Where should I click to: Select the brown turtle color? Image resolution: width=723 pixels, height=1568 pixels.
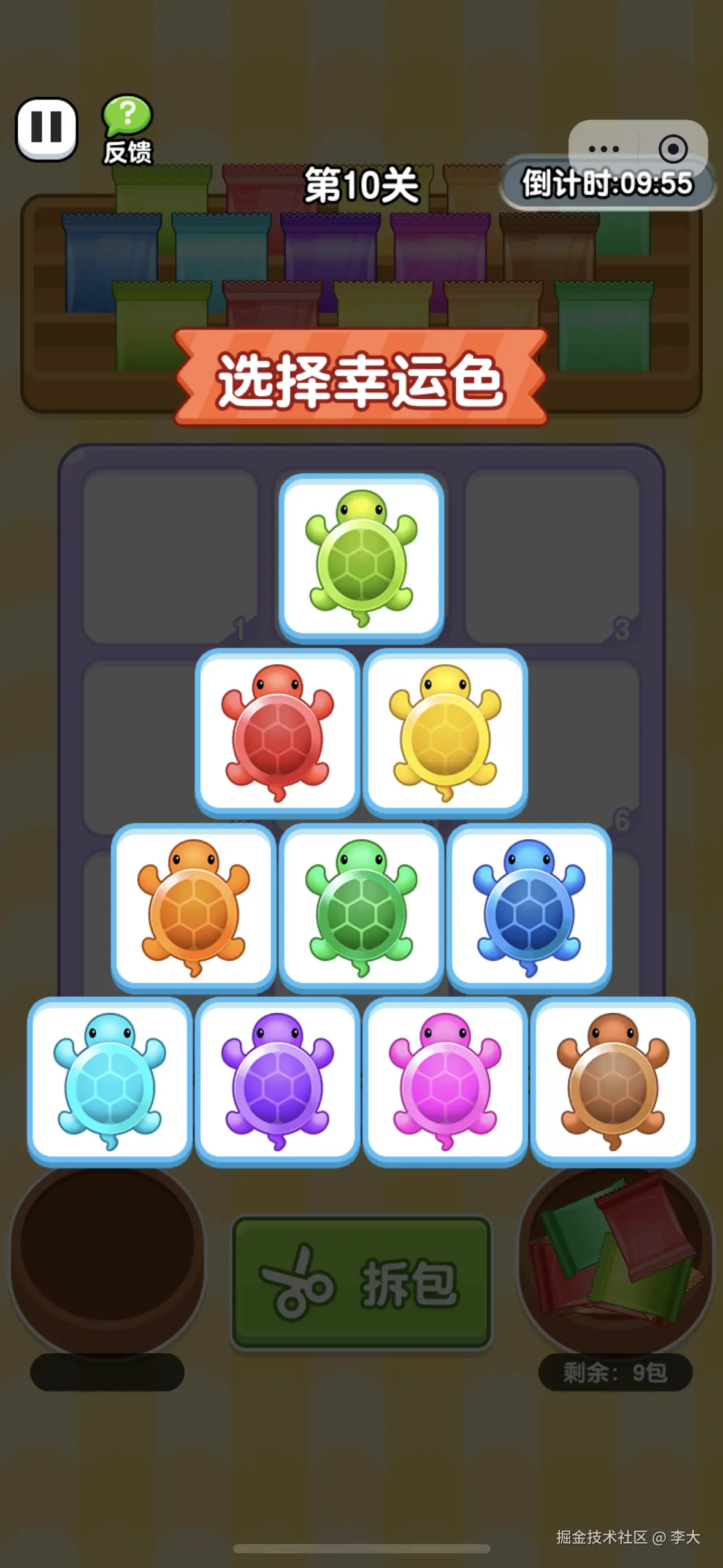(613, 1081)
